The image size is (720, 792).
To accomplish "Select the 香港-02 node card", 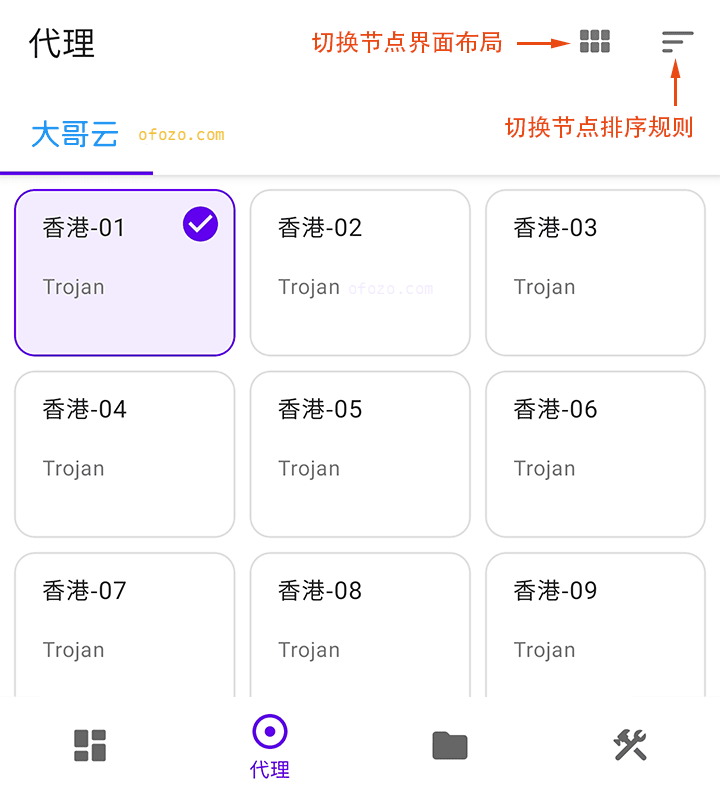I will pyautogui.click(x=360, y=272).
